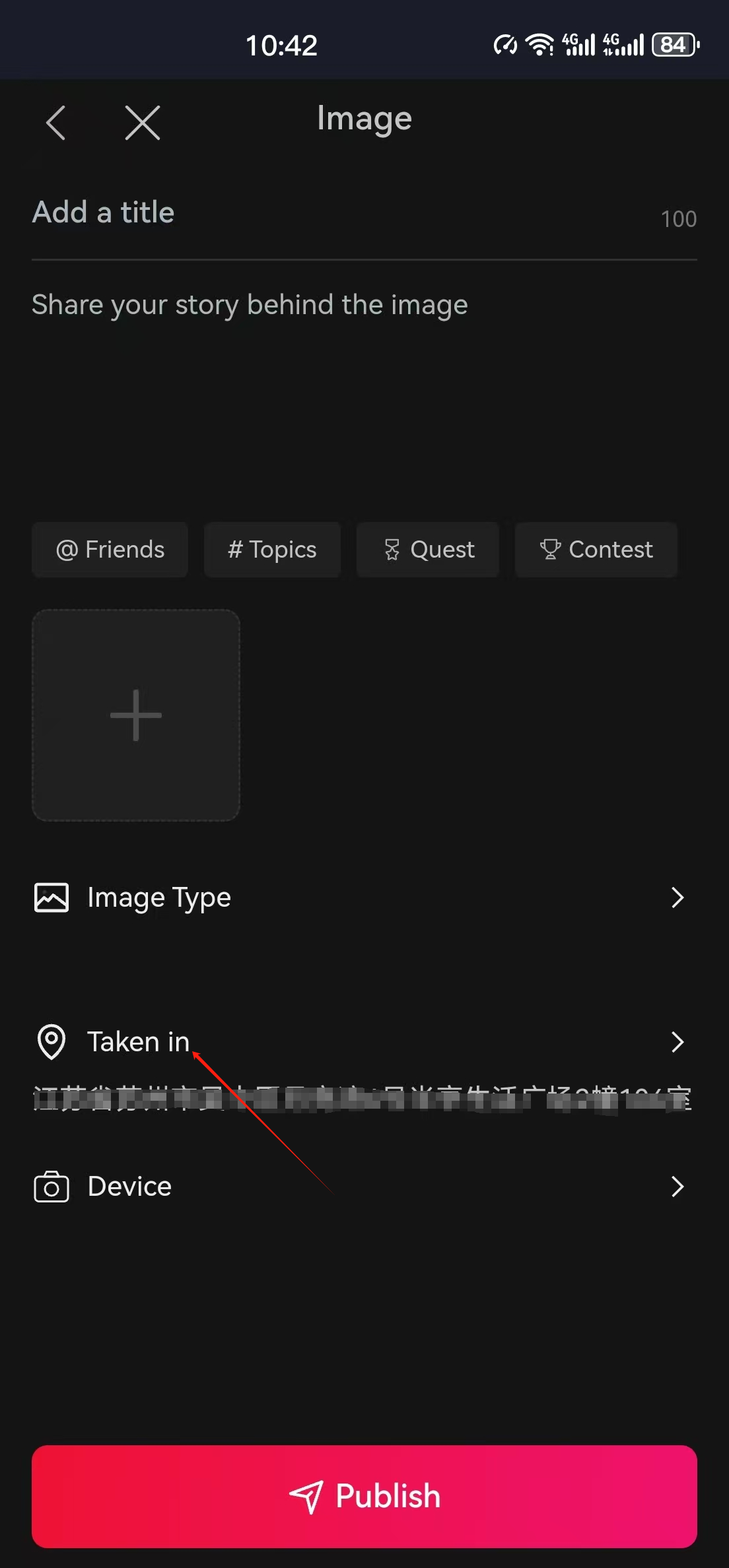Publish the image post
The width and height of the screenshot is (729, 1568).
pos(364,1496)
